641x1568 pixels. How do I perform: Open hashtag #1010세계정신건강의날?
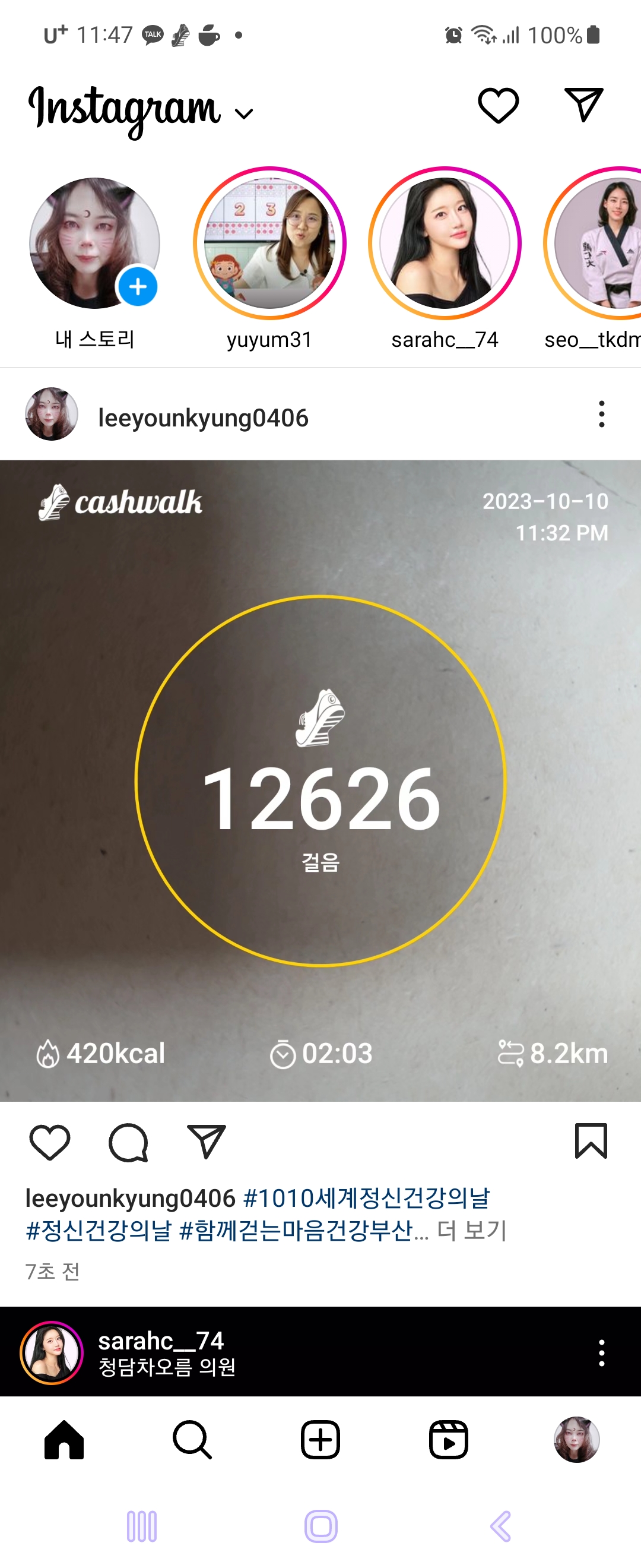pos(366,1199)
